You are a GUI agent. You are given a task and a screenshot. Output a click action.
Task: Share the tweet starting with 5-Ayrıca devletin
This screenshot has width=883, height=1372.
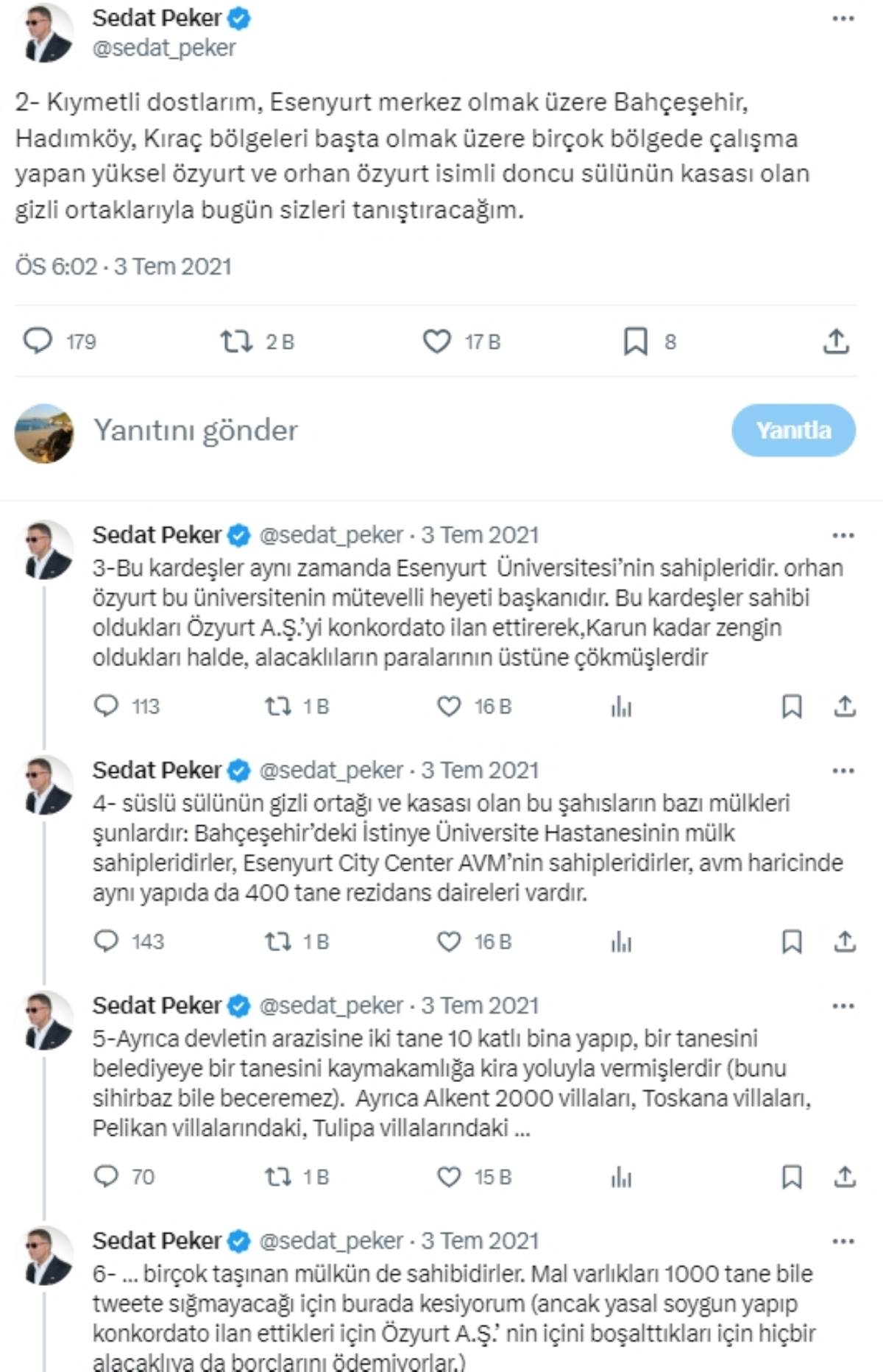(845, 1177)
